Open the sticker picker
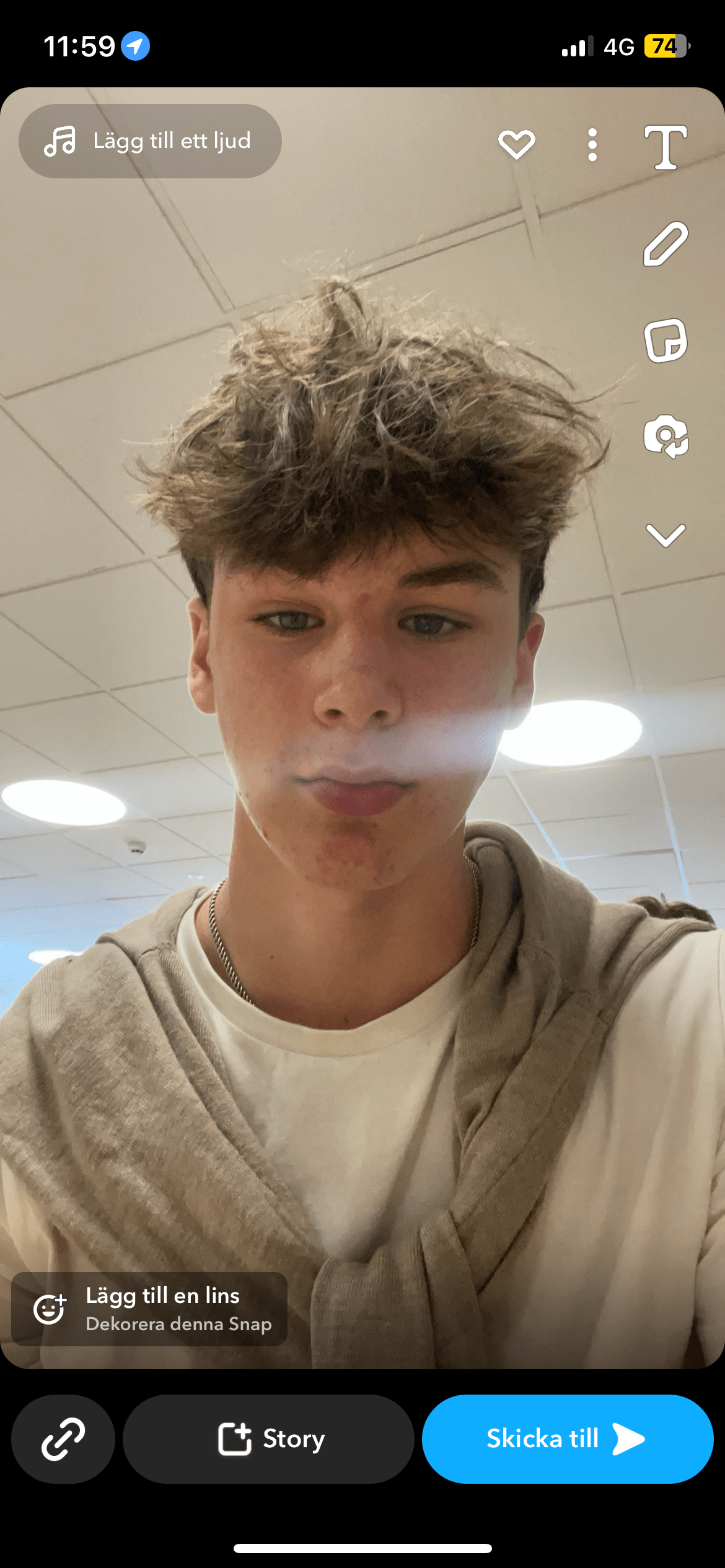The image size is (725, 1568). click(x=666, y=341)
